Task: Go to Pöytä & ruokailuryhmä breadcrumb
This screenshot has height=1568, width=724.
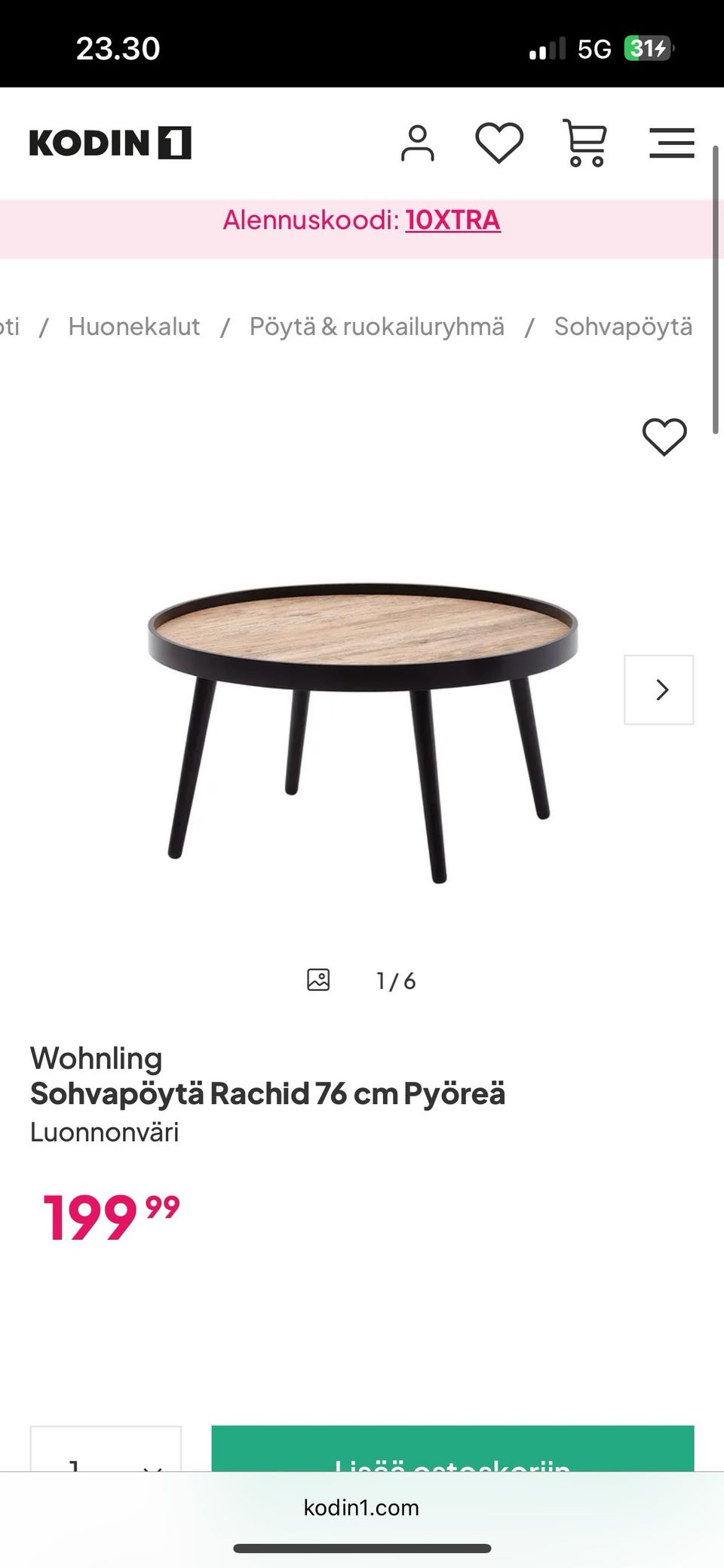Action: [x=376, y=327]
